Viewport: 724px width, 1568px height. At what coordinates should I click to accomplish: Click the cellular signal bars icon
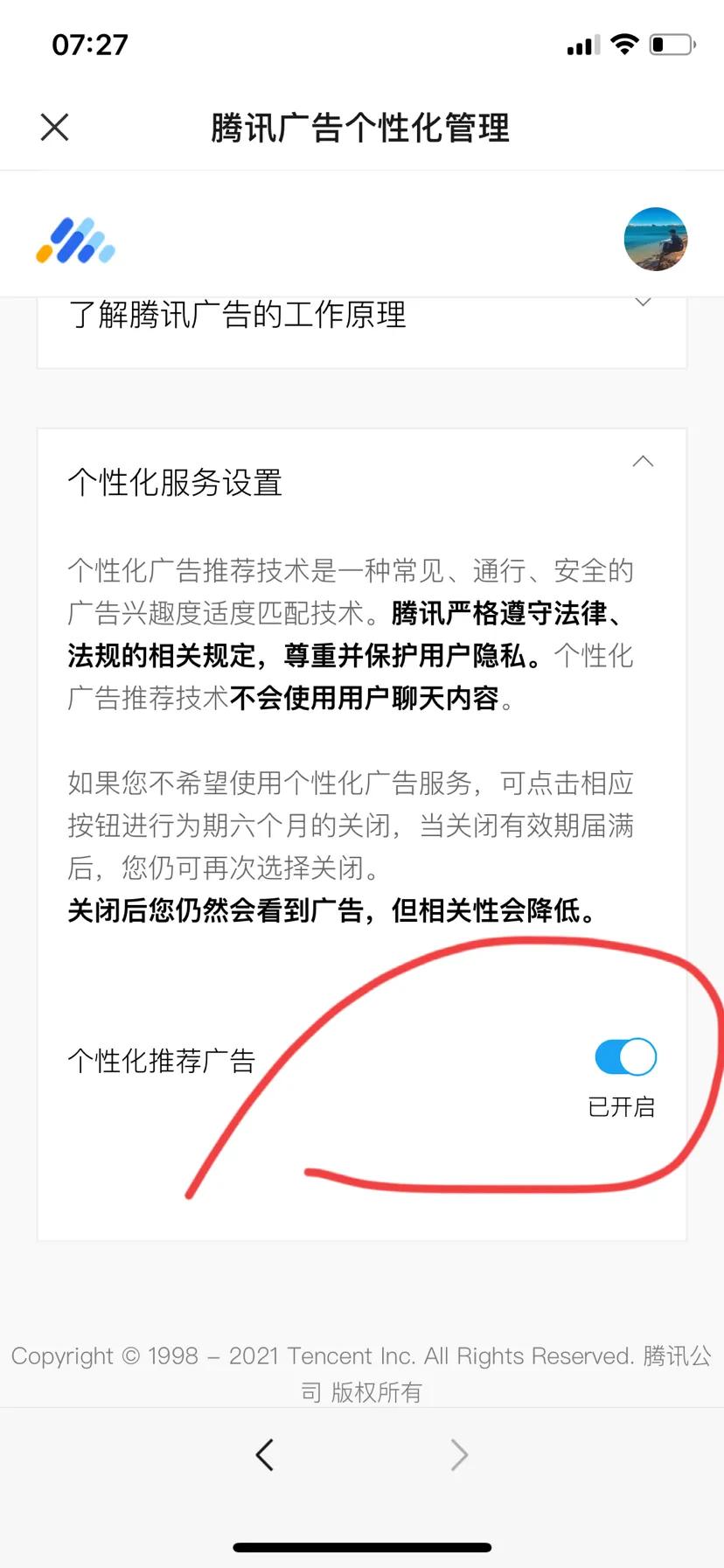tap(581, 44)
